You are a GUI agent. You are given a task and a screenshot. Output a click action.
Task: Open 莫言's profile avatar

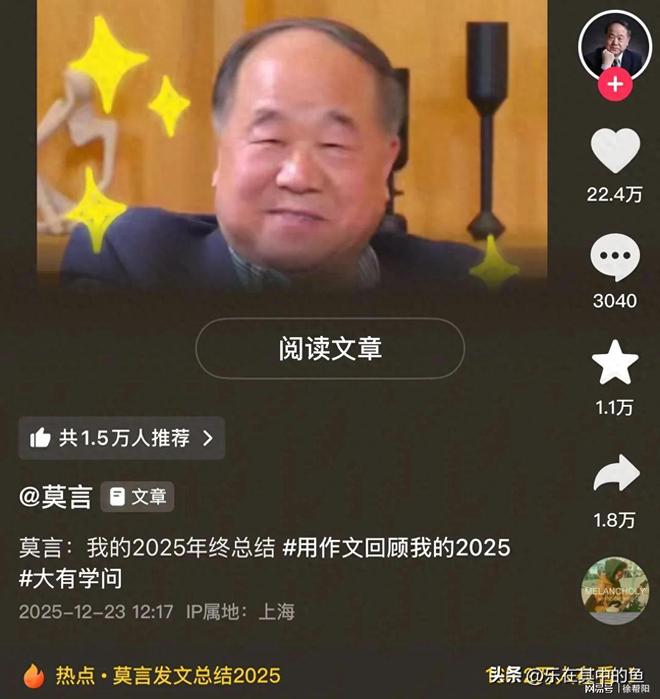(x=614, y=46)
